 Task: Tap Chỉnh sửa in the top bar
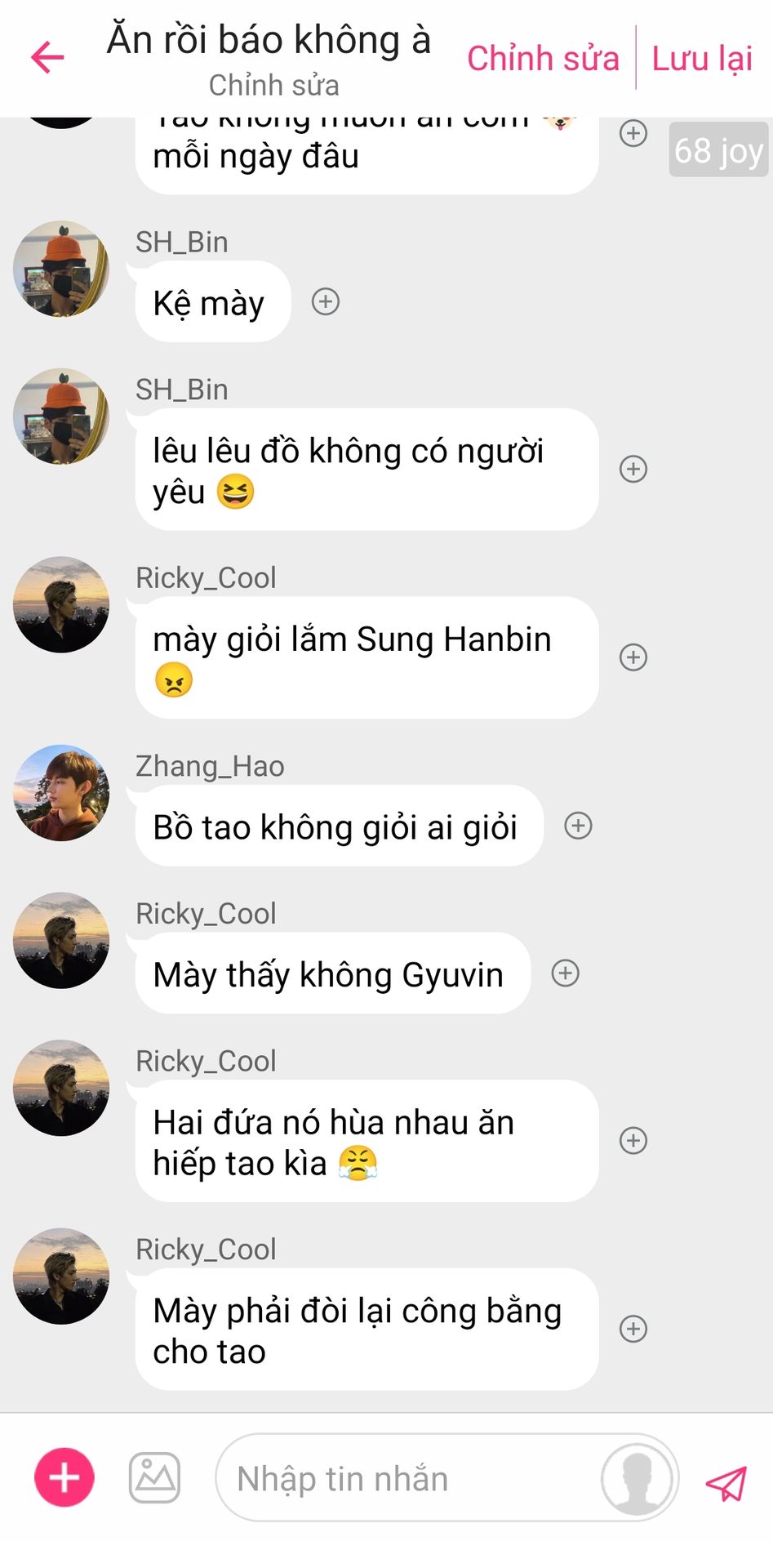pos(543,59)
